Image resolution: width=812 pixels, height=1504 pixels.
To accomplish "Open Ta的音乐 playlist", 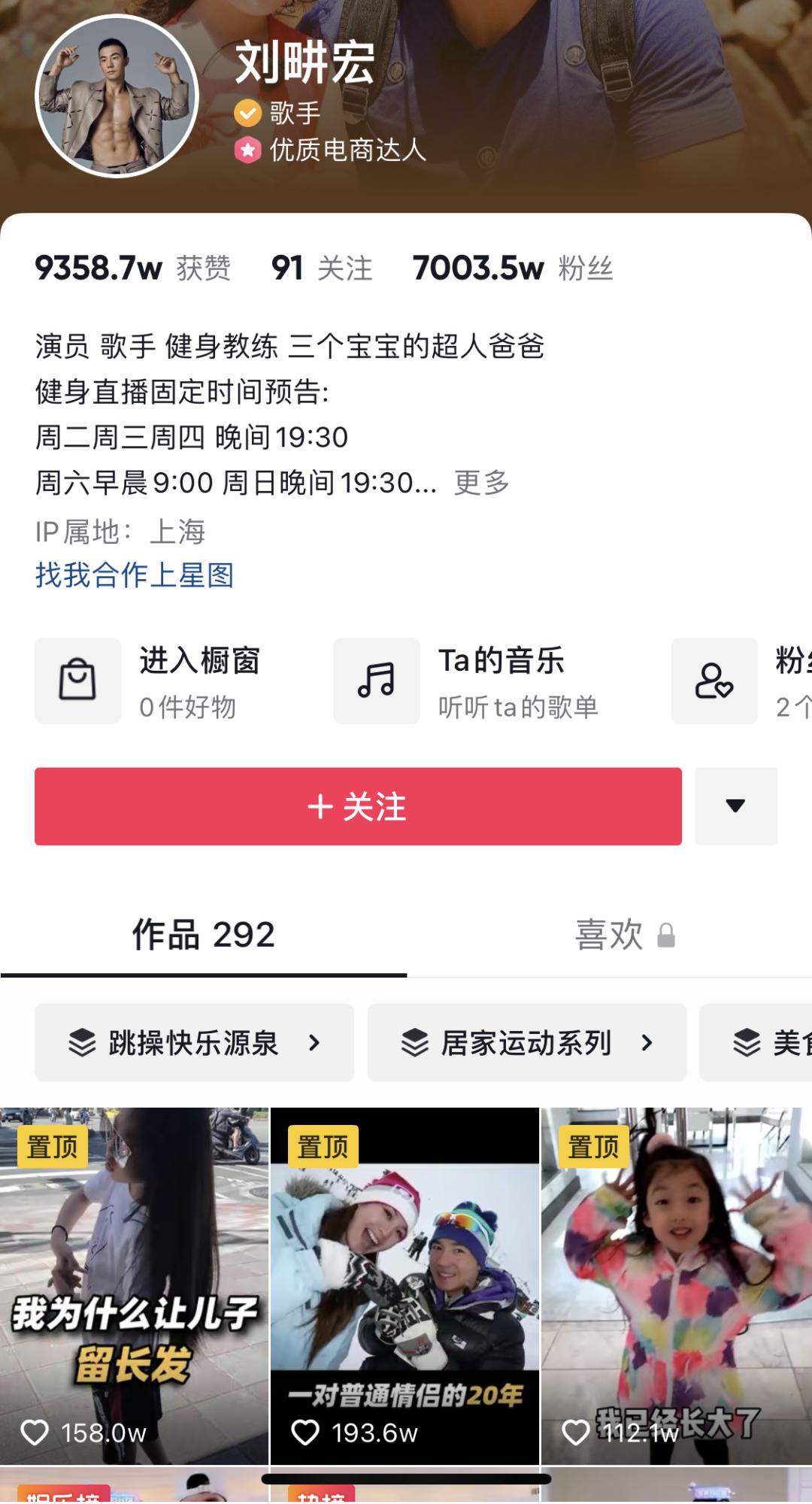I will coord(466,681).
